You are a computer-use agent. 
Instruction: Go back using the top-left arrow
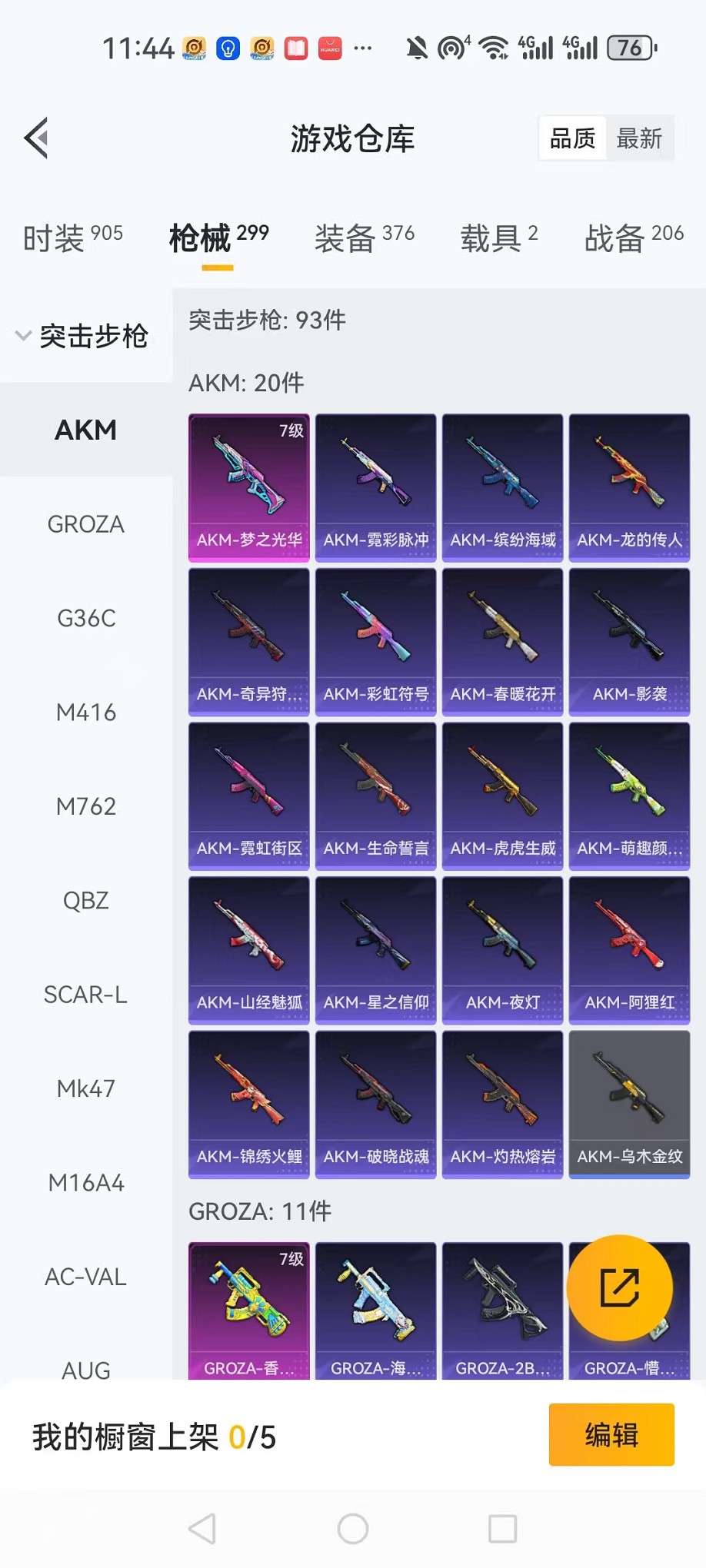37,138
